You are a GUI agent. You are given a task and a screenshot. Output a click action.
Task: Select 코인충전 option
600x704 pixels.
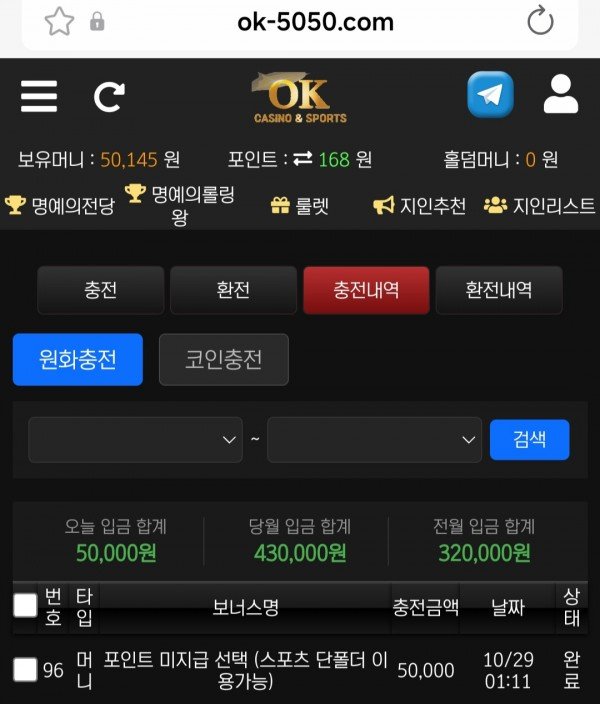pyautogui.click(x=224, y=359)
